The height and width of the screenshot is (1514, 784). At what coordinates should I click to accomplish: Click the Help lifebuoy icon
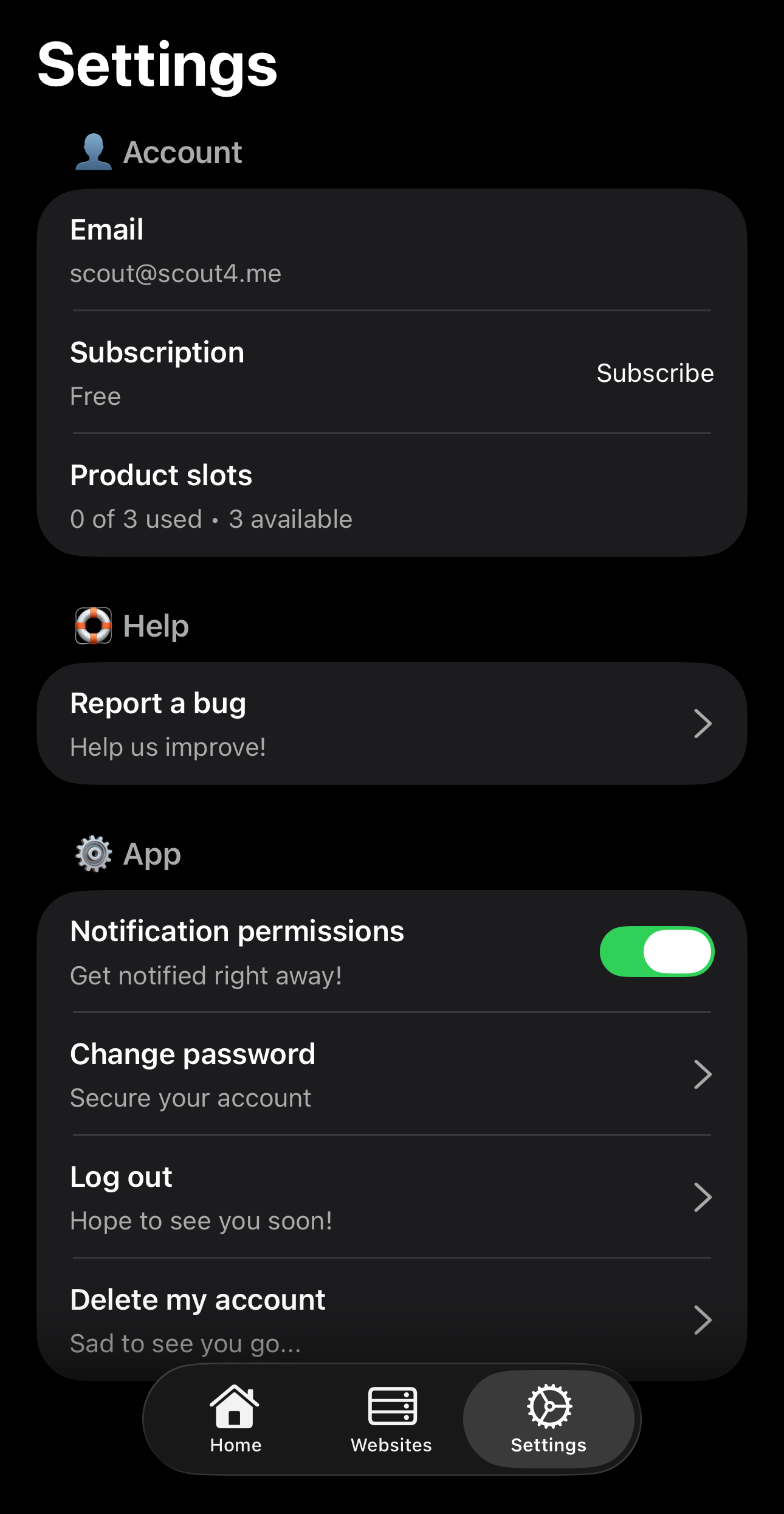(93, 625)
